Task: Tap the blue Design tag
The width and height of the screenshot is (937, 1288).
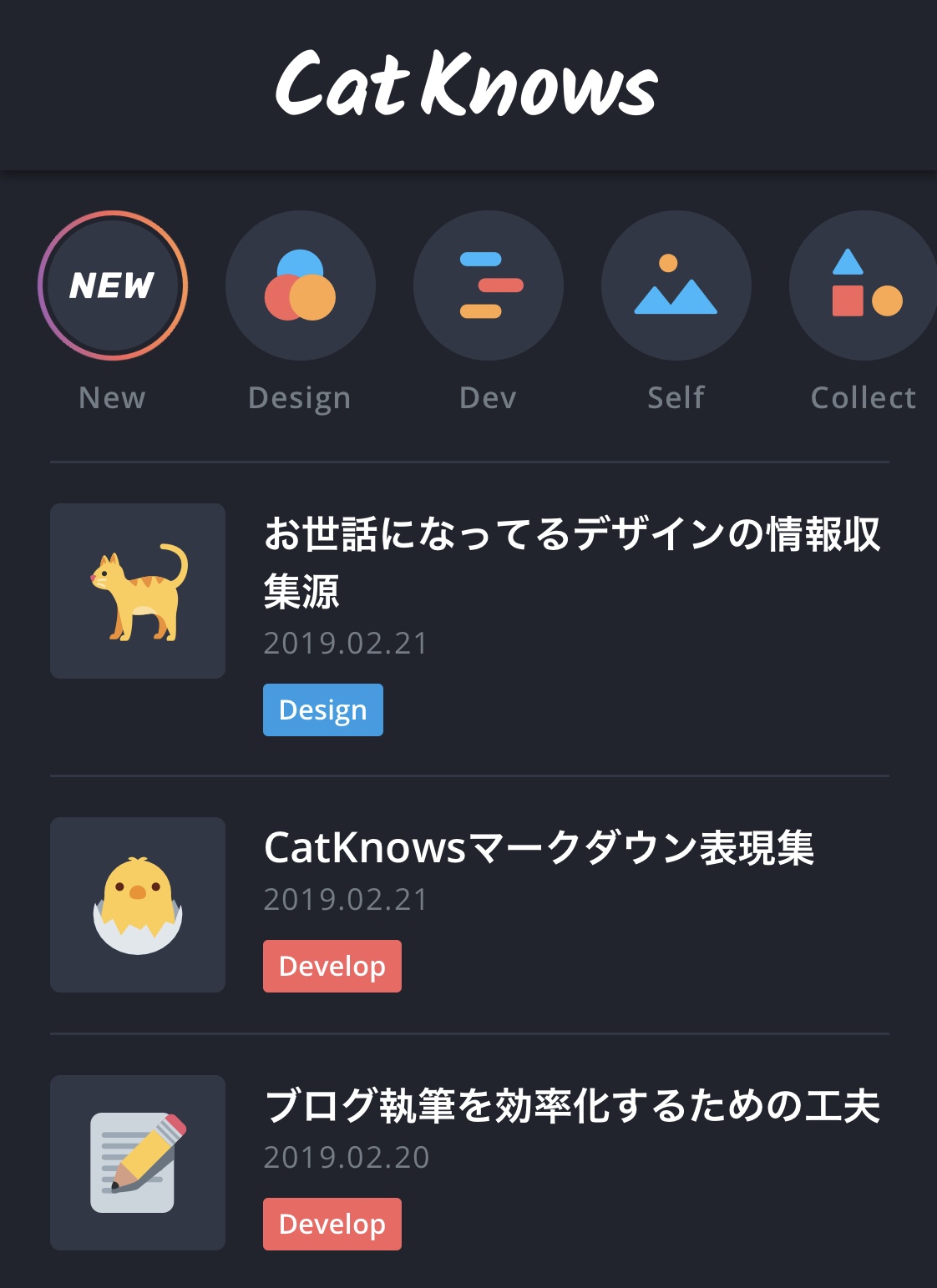Action: click(323, 710)
